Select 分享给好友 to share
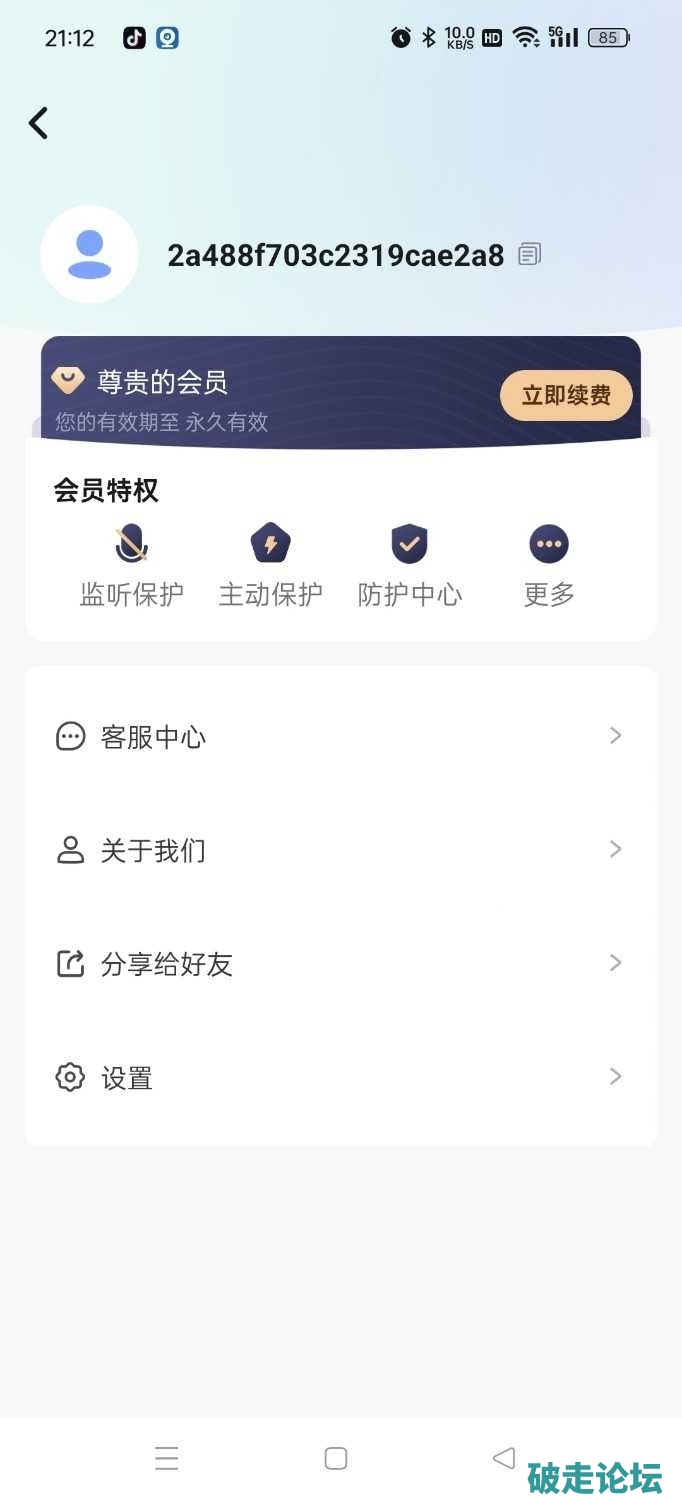The width and height of the screenshot is (682, 1500). click(340, 964)
